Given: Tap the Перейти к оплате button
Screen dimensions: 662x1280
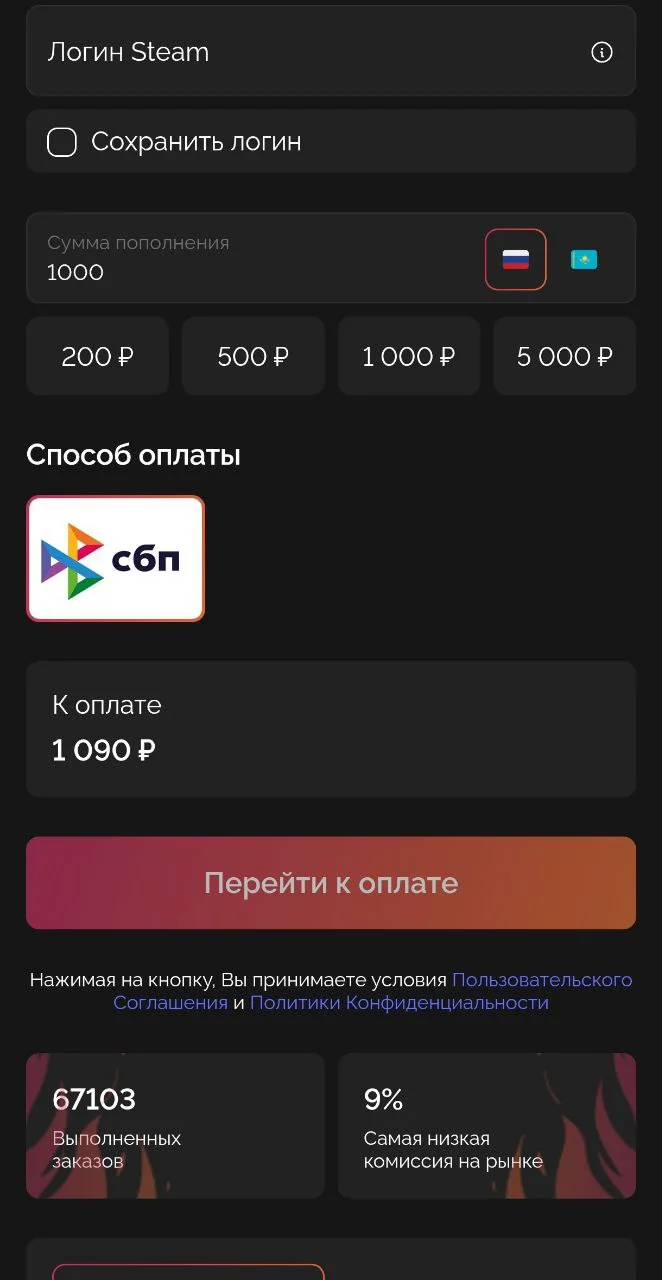Looking at the screenshot, I should pyautogui.click(x=331, y=883).
